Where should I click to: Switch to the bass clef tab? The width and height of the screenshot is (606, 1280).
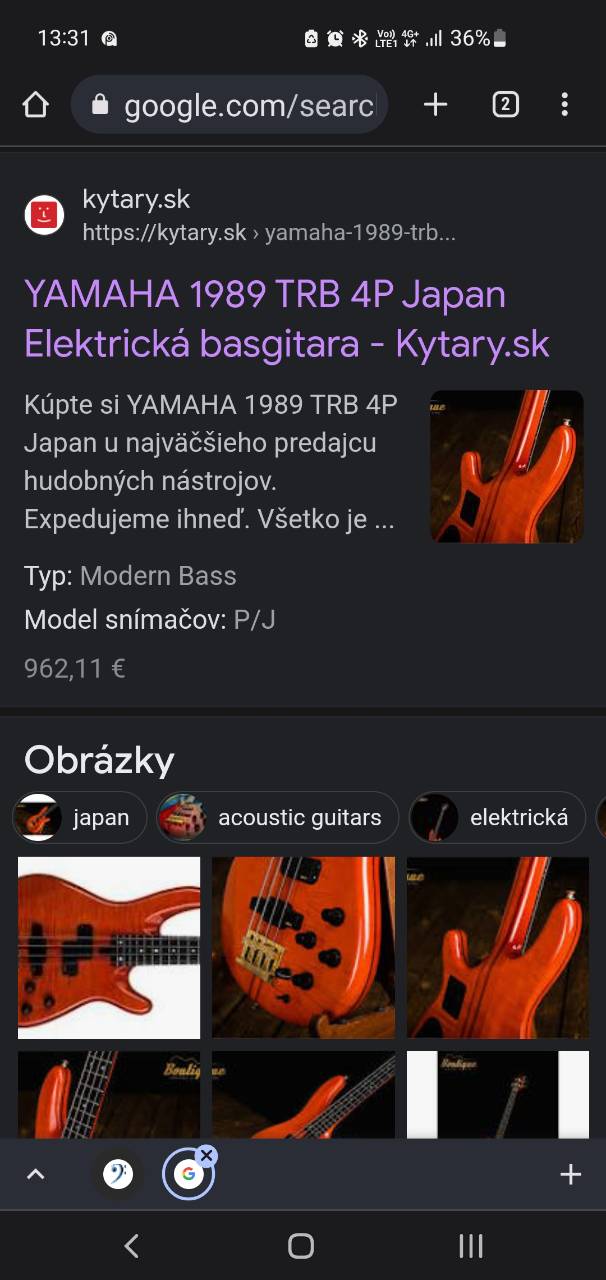118,1174
